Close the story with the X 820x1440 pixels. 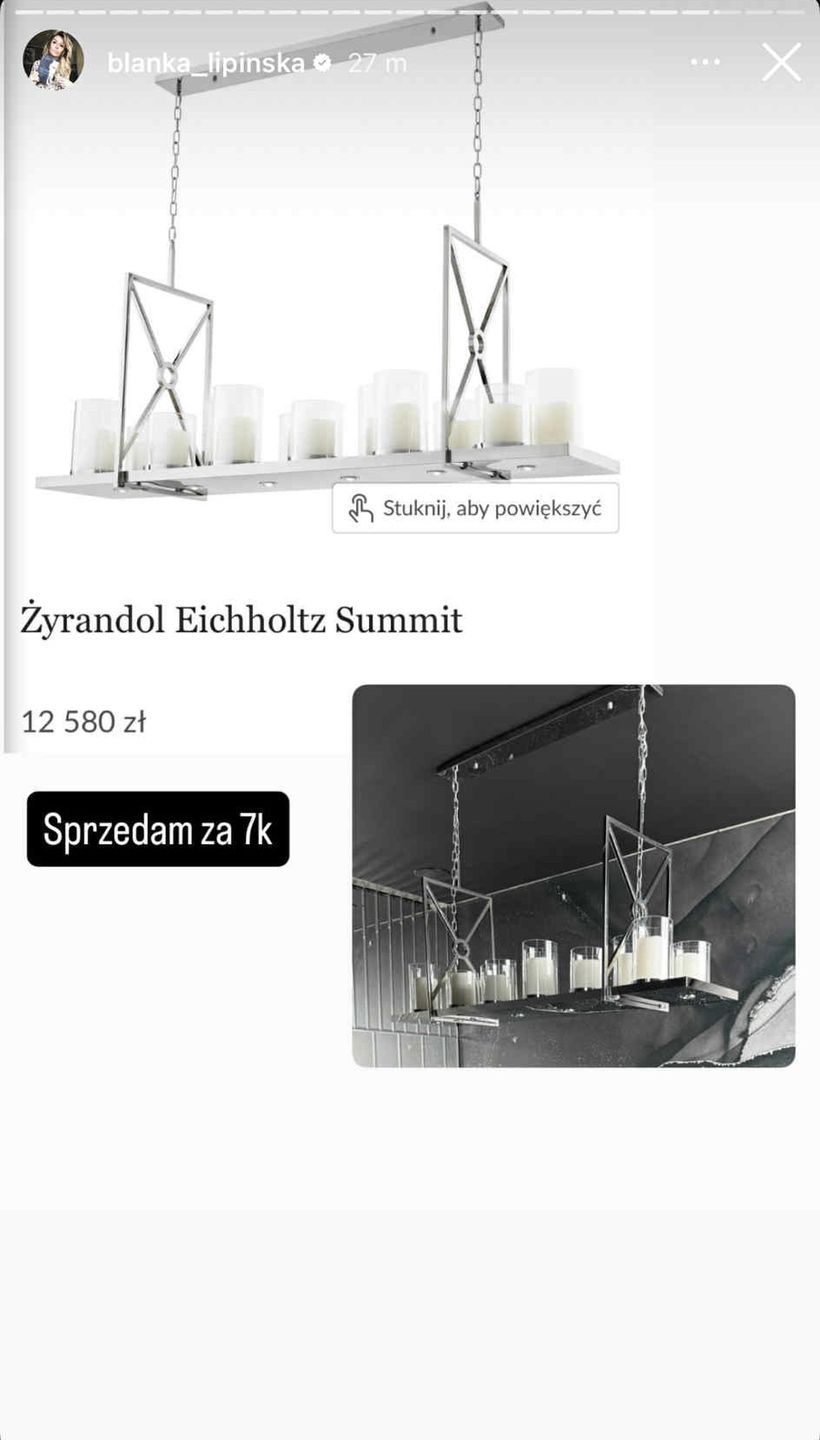(781, 62)
